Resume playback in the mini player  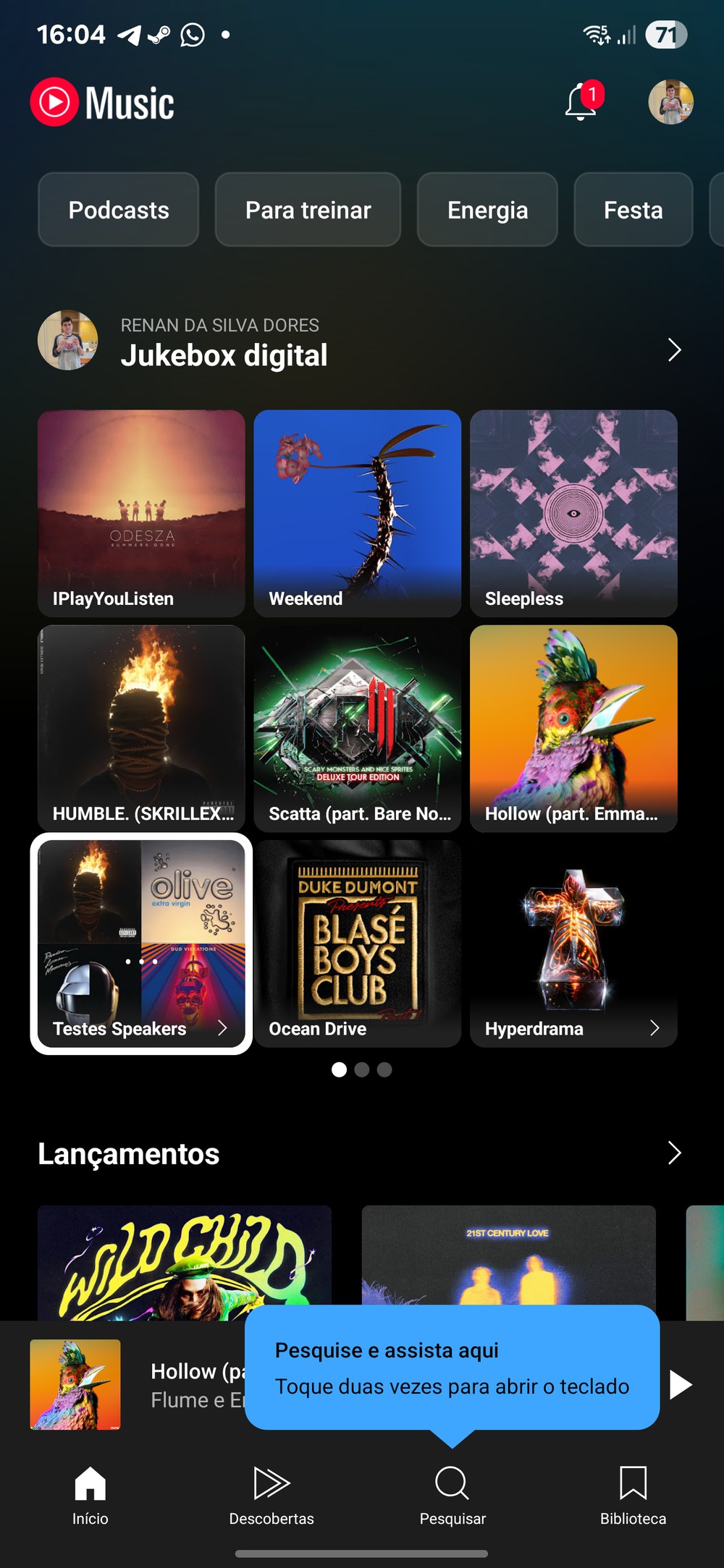[681, 1384]
